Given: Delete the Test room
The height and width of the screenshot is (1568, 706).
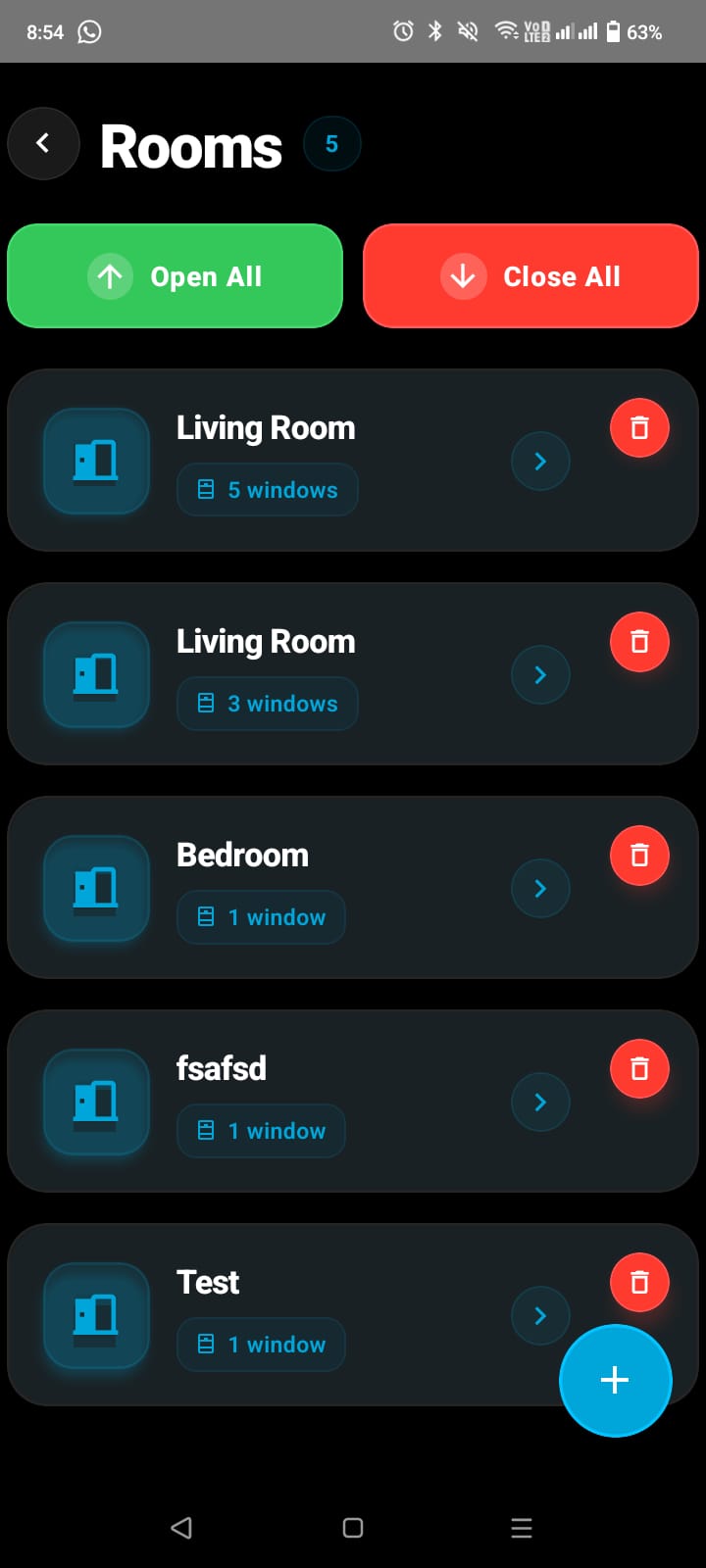Looking at the screenshot, I should pyautogui.click(x=639, y=1282).
